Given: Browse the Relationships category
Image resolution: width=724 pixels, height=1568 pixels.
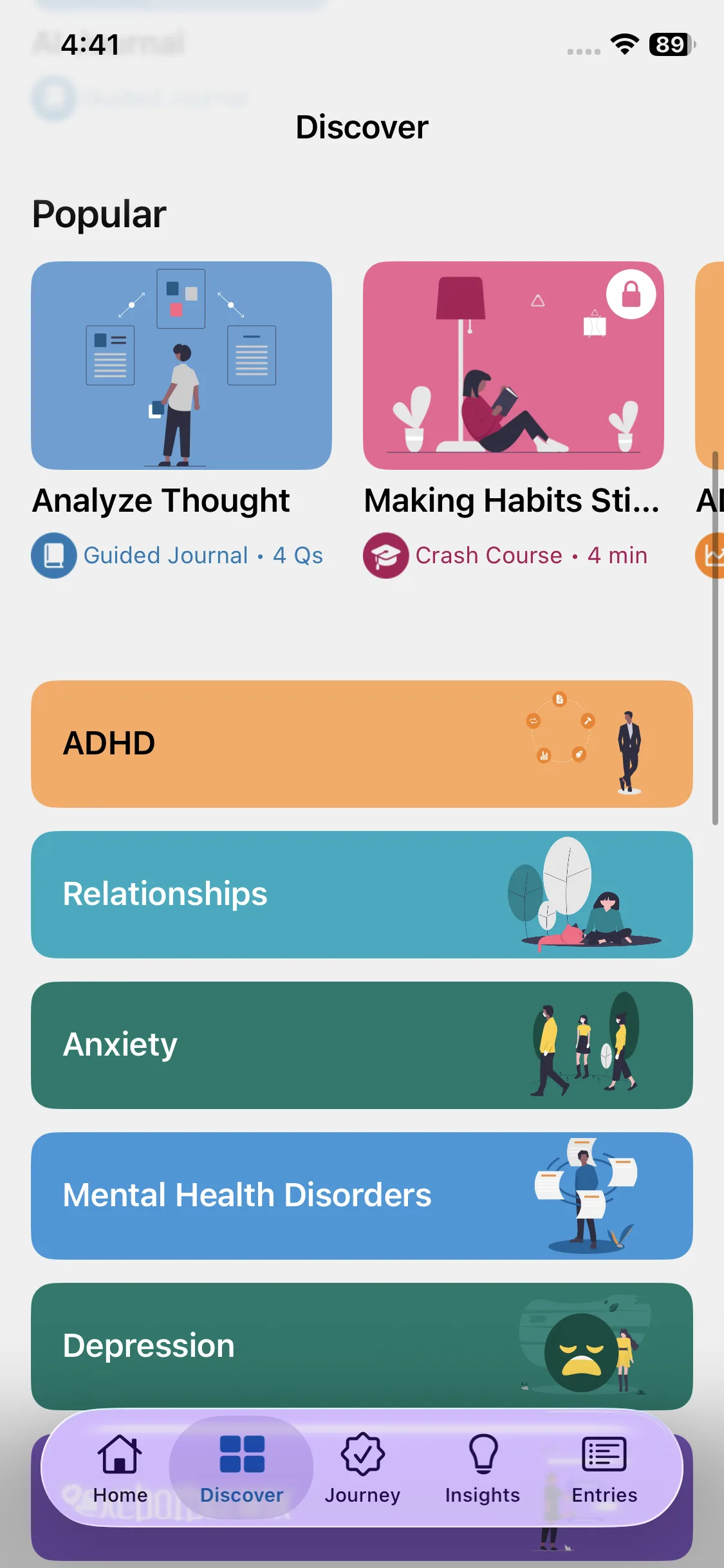Looking at the screenshot, I should (362, 894).
